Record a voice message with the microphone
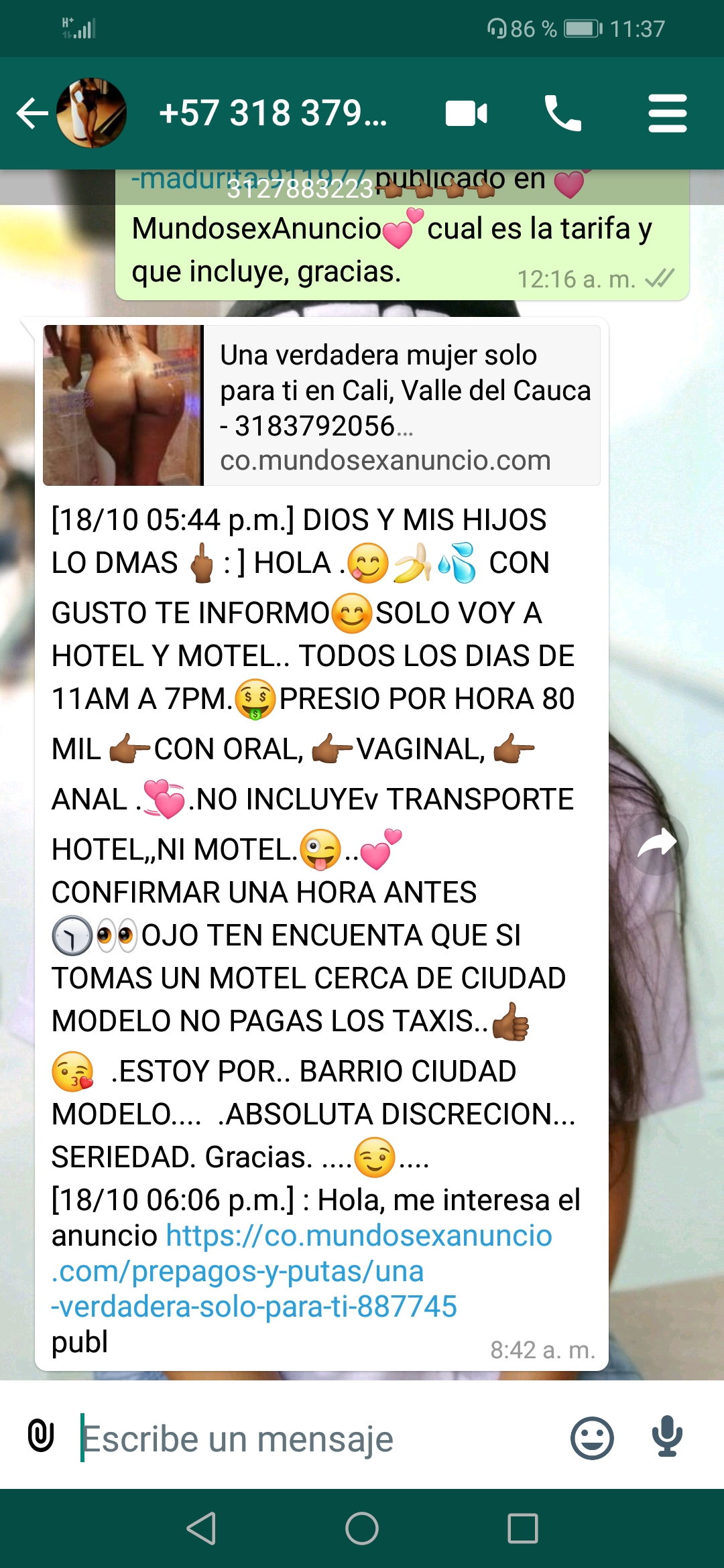Viewport: 724px width, 1568px height. [668, 1438]
